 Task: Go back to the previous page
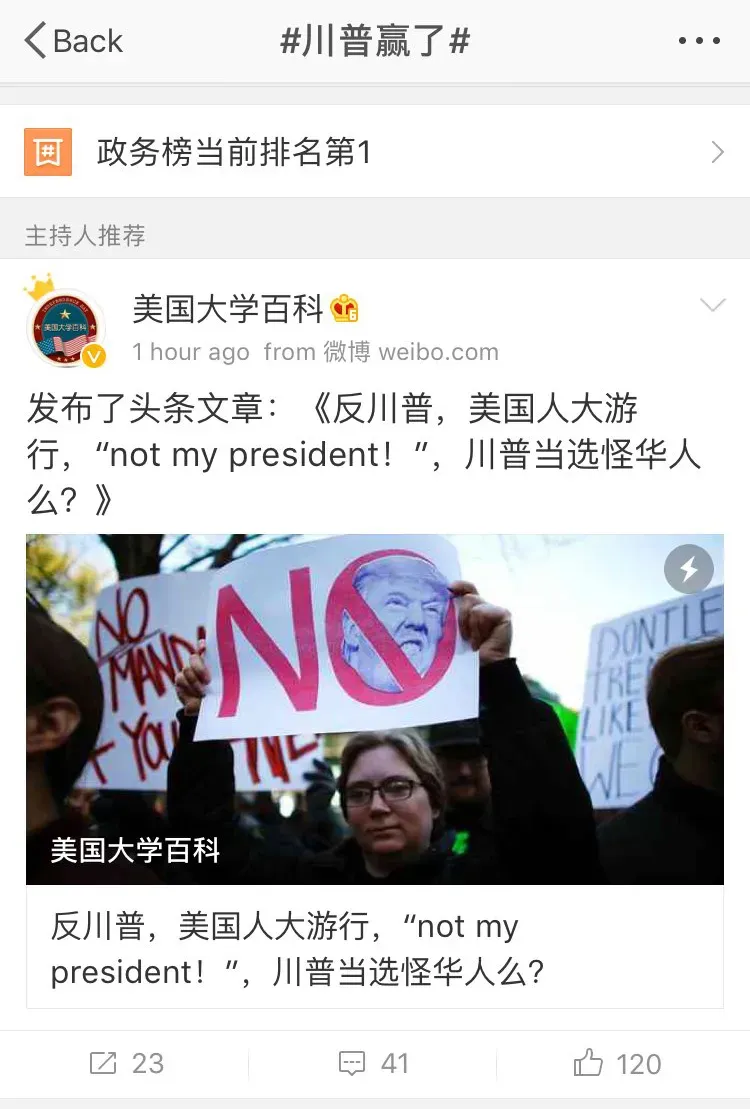72,41
